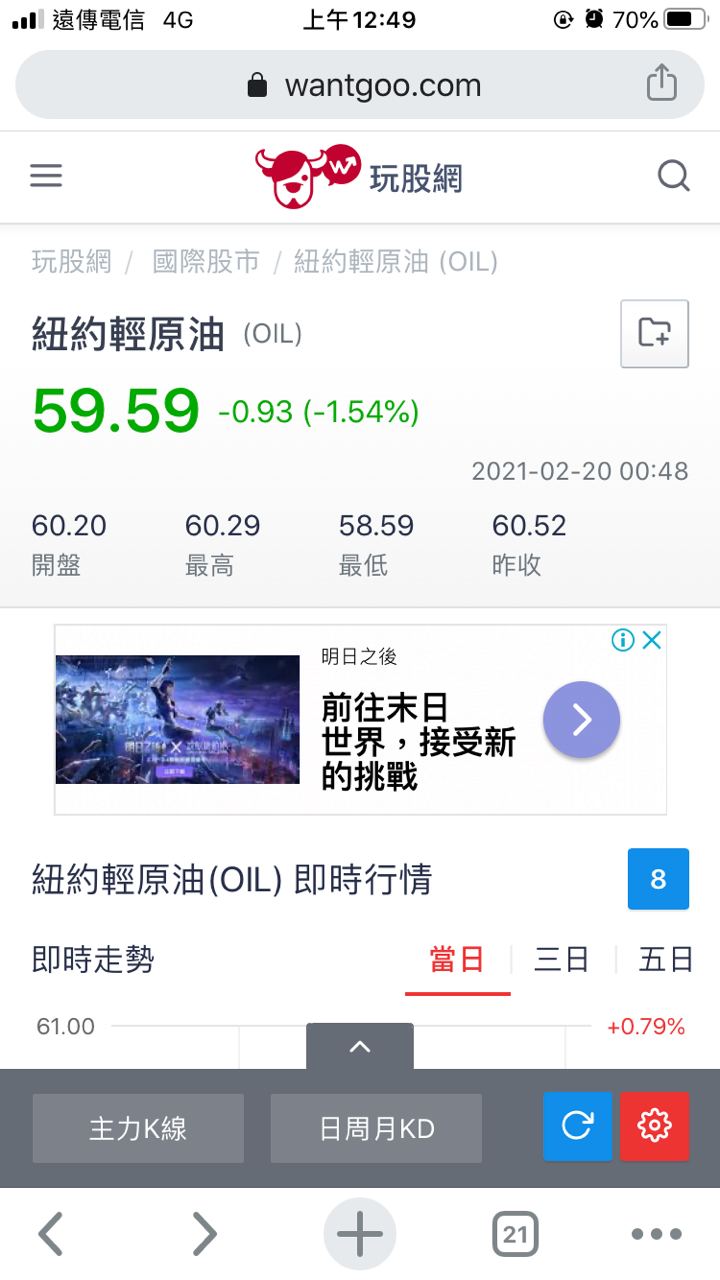Go to 國際股市 breadcrumb
This screenshot has height=1280, width=720.
tap(206, 262)
